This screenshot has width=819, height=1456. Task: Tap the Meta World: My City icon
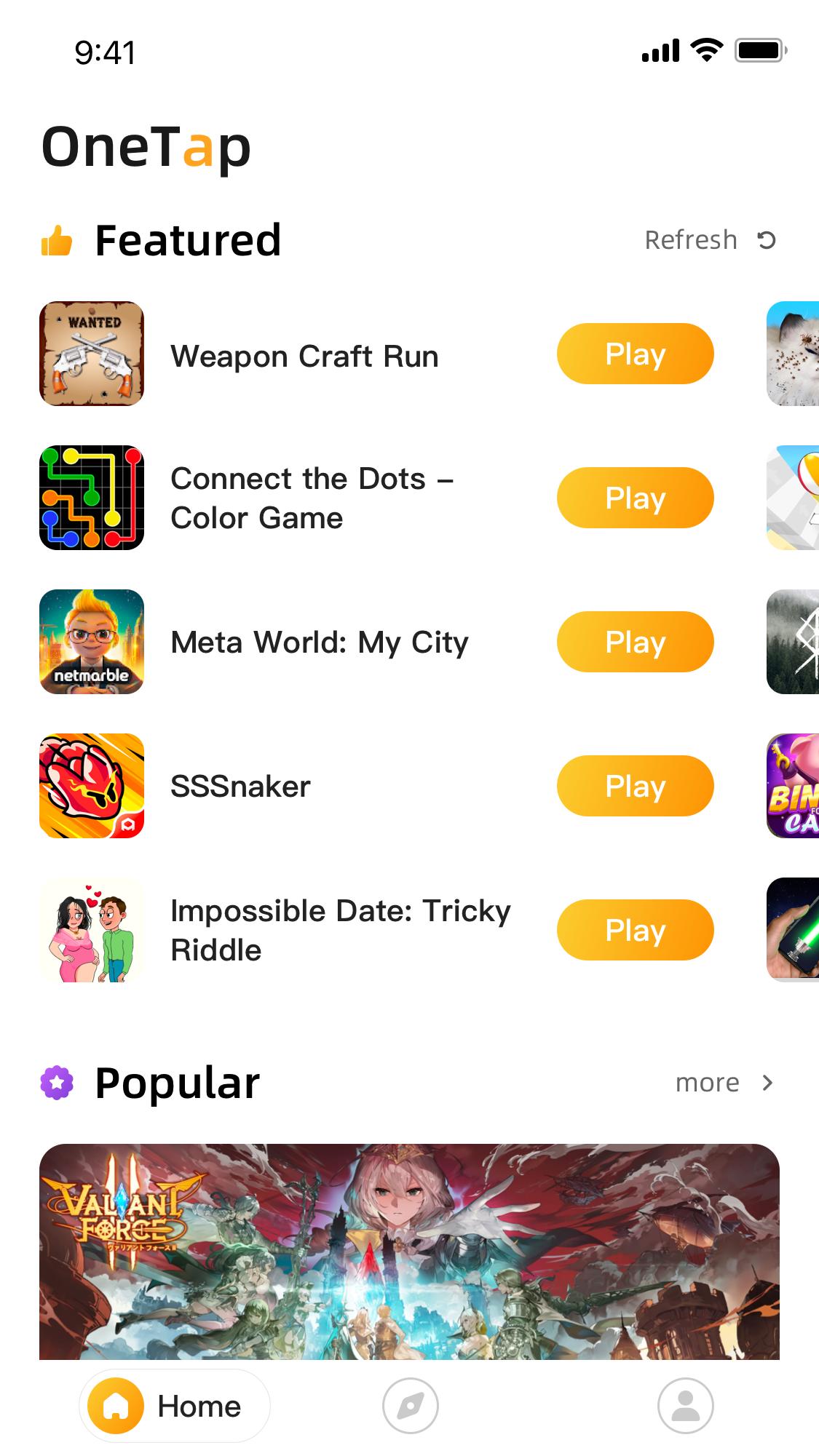tap(92, 643)
